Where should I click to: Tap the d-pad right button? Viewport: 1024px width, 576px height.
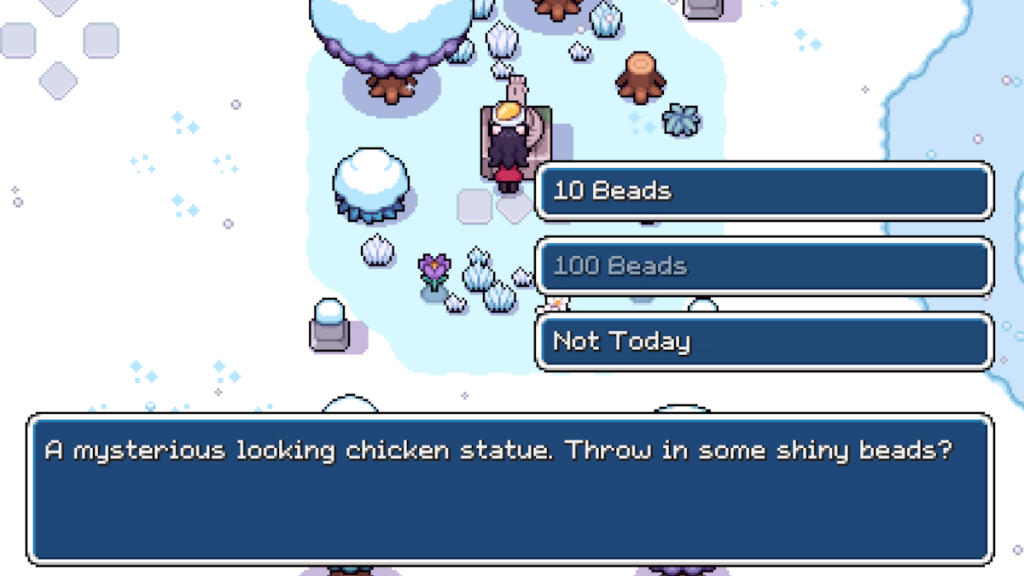coord(101,40)
